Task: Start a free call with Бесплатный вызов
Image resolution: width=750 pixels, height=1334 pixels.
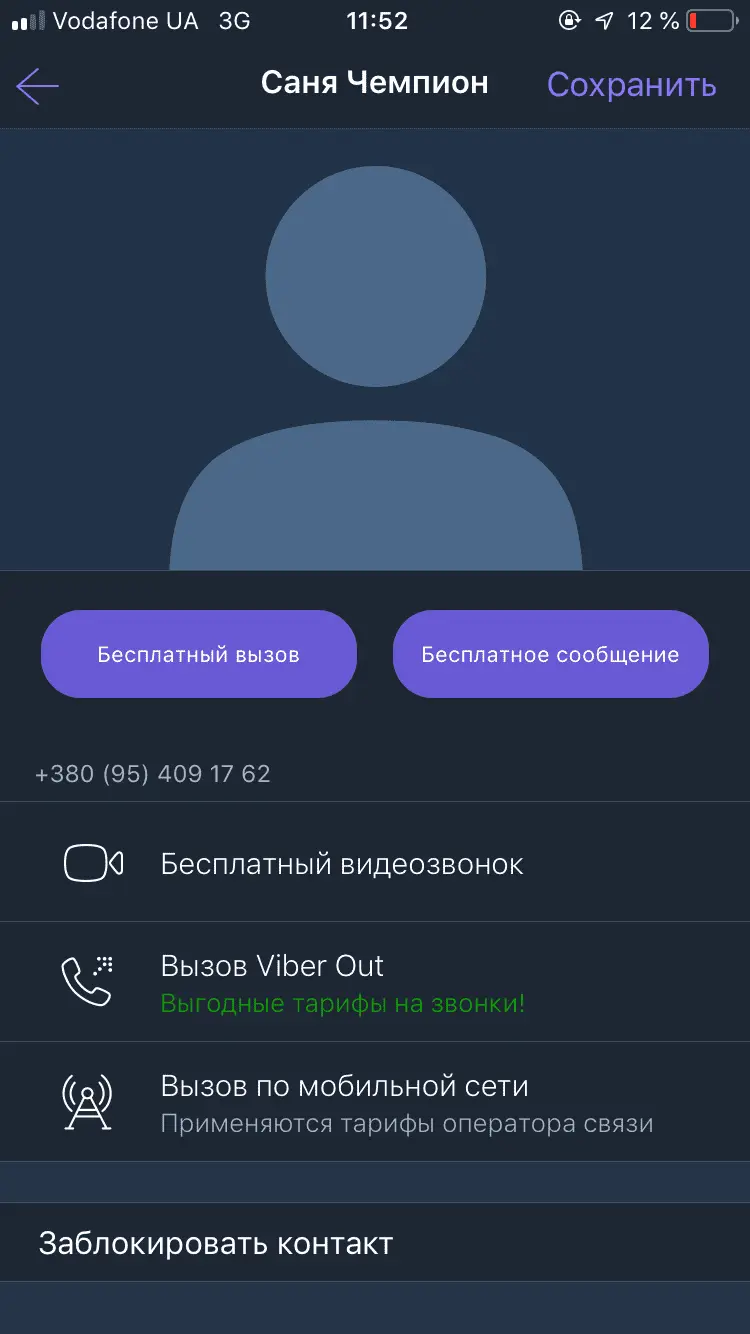Action: click(x=199, y=654)
